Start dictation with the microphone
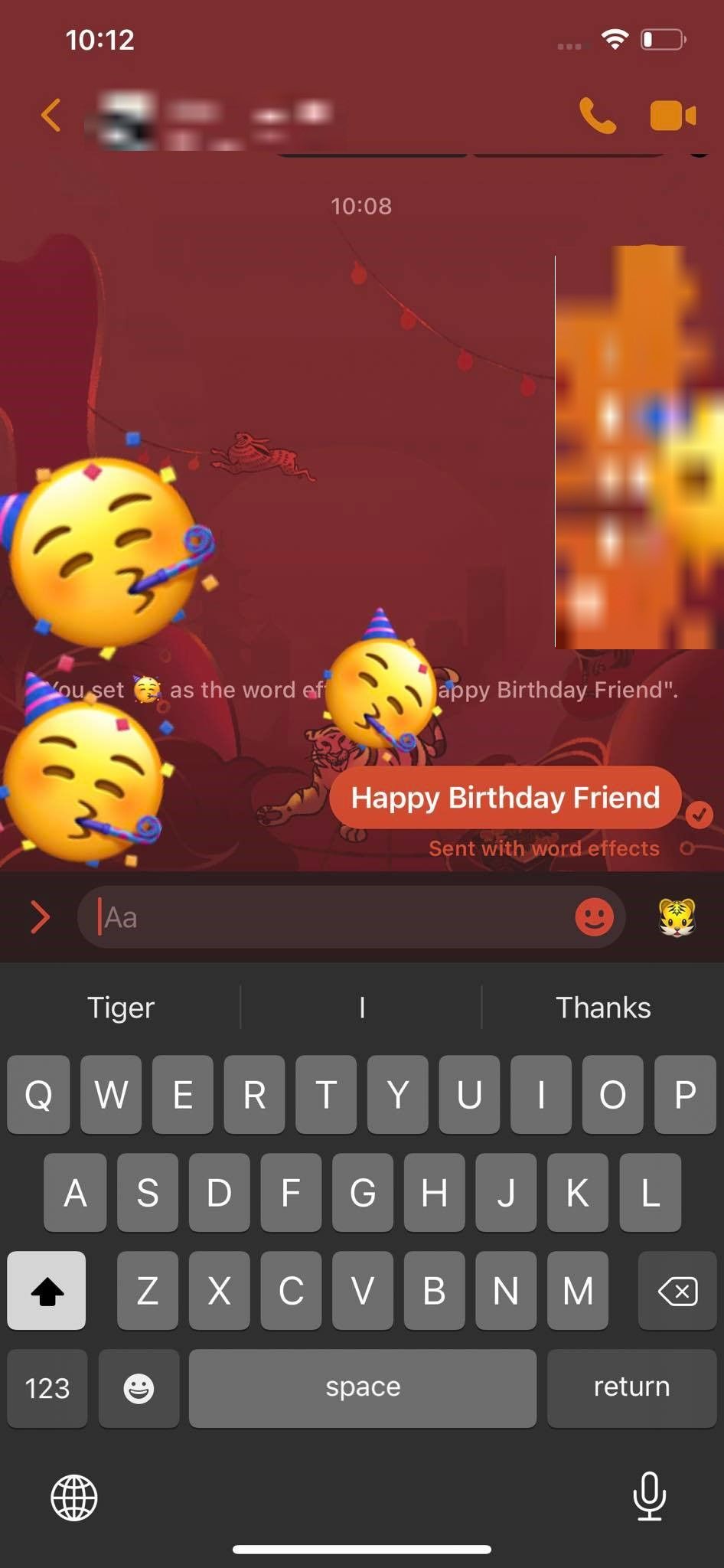The width and height of the screenshot is (724, 1568). click(x=650, y=1496)
